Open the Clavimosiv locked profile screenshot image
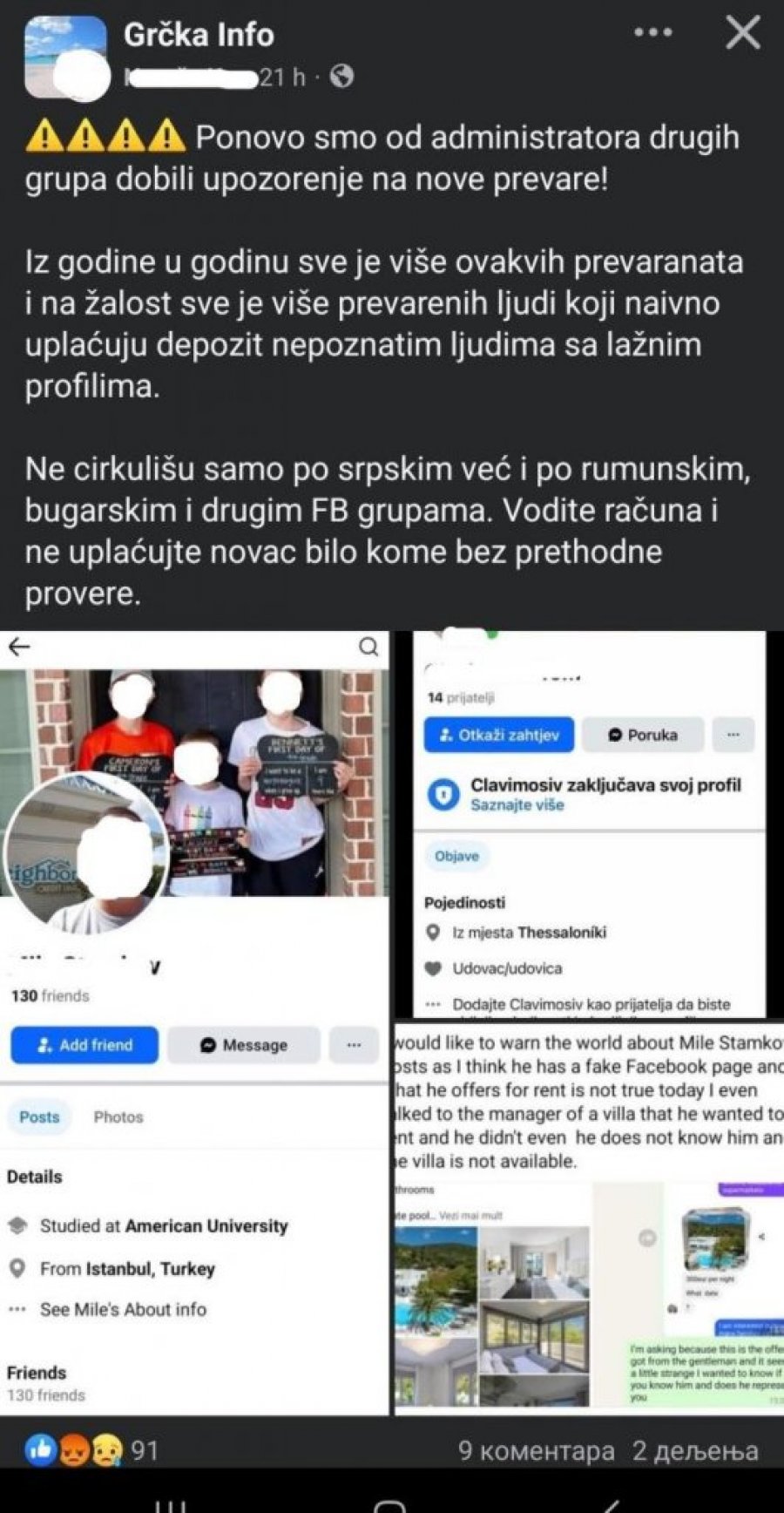This screenshot has width=784, height=1513. [x=589, y=823]
